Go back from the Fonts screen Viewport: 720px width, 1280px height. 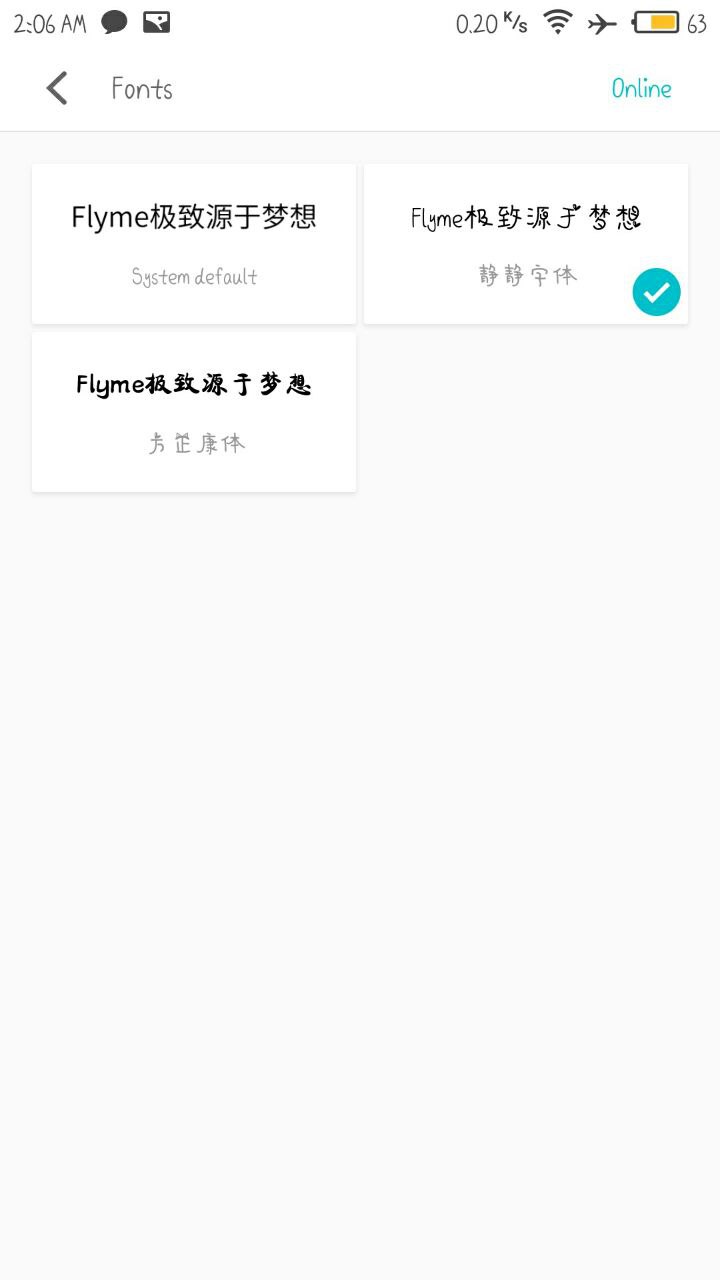[57, 89]
